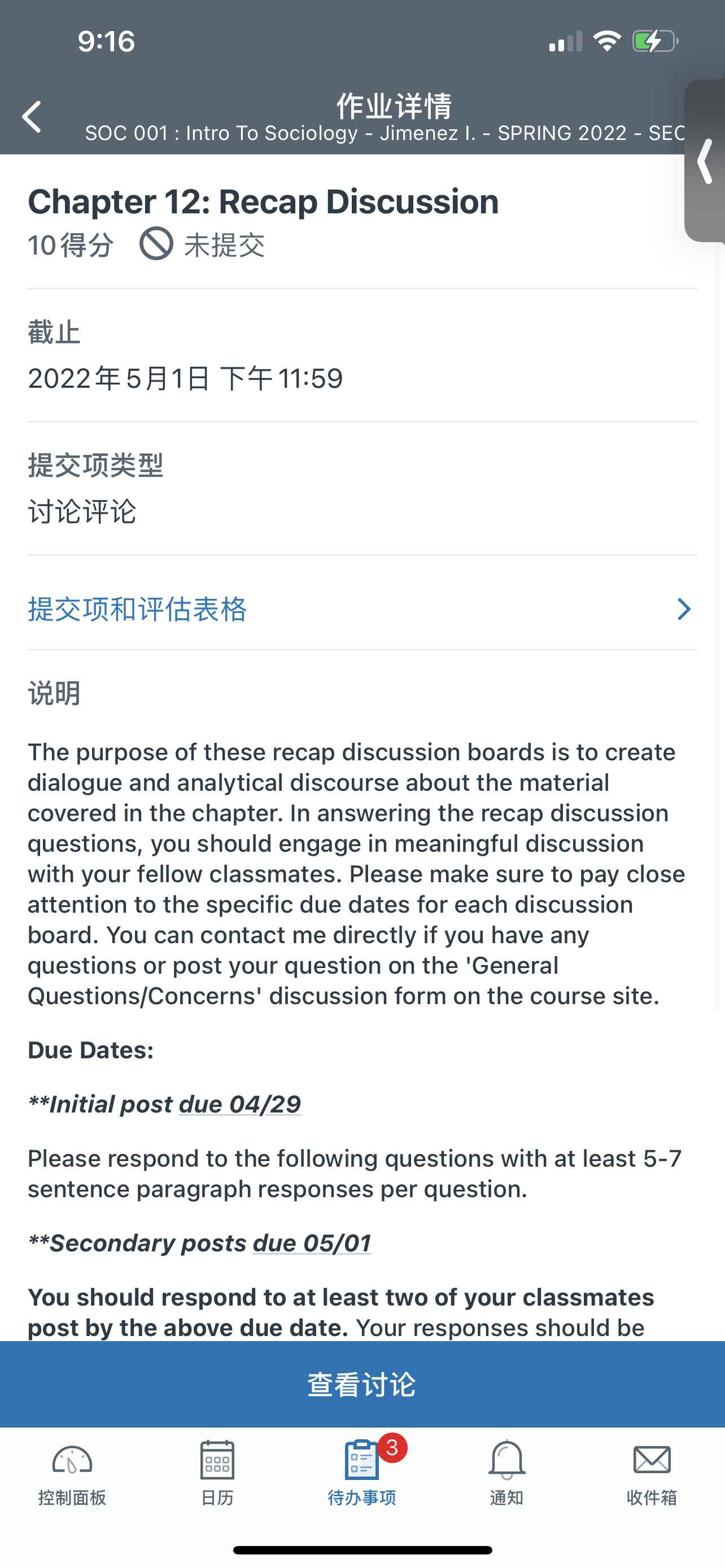
Task: Switch to the 日历 tab
Action: (217, 1473)
